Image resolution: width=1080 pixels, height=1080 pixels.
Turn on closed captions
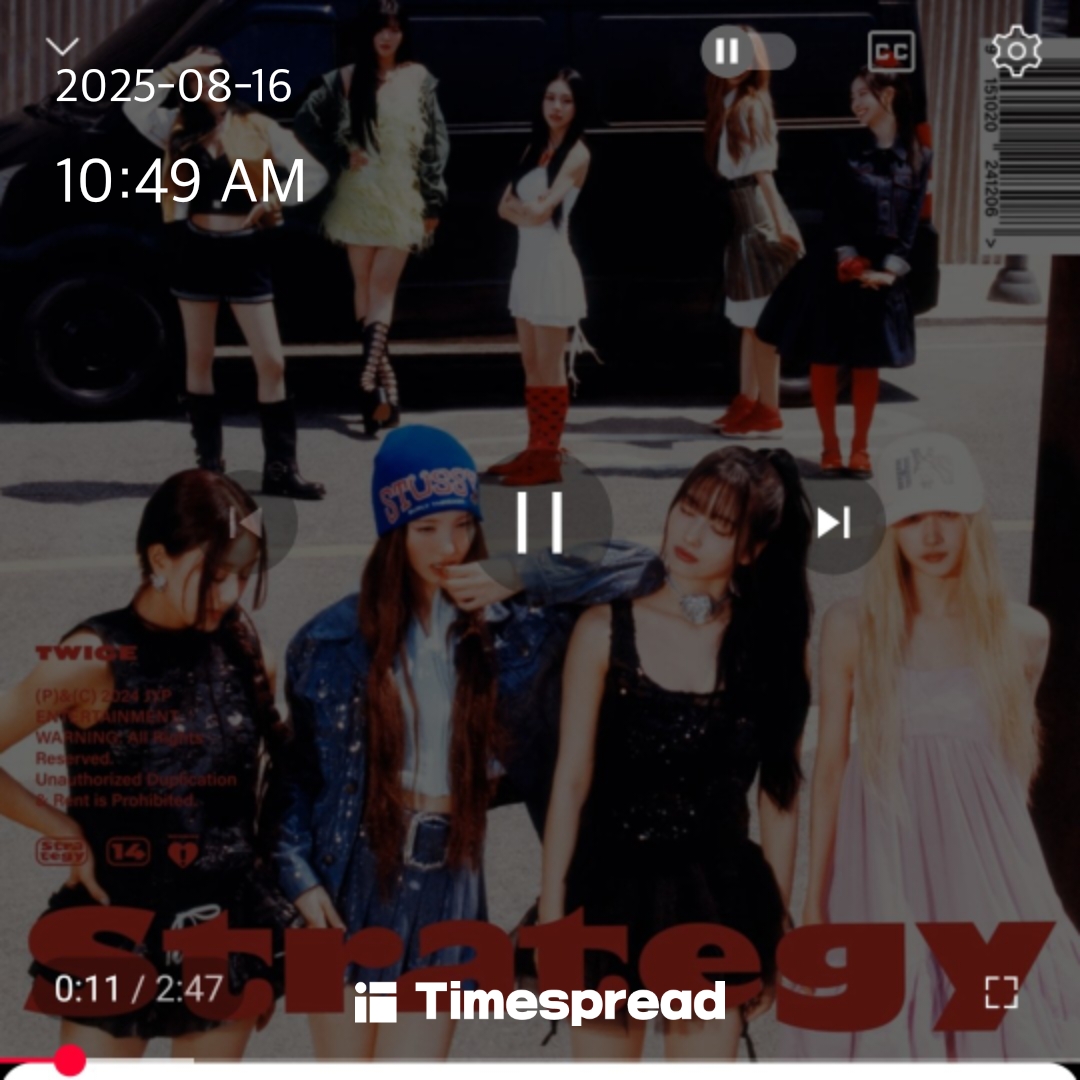[x=890, y=52]
